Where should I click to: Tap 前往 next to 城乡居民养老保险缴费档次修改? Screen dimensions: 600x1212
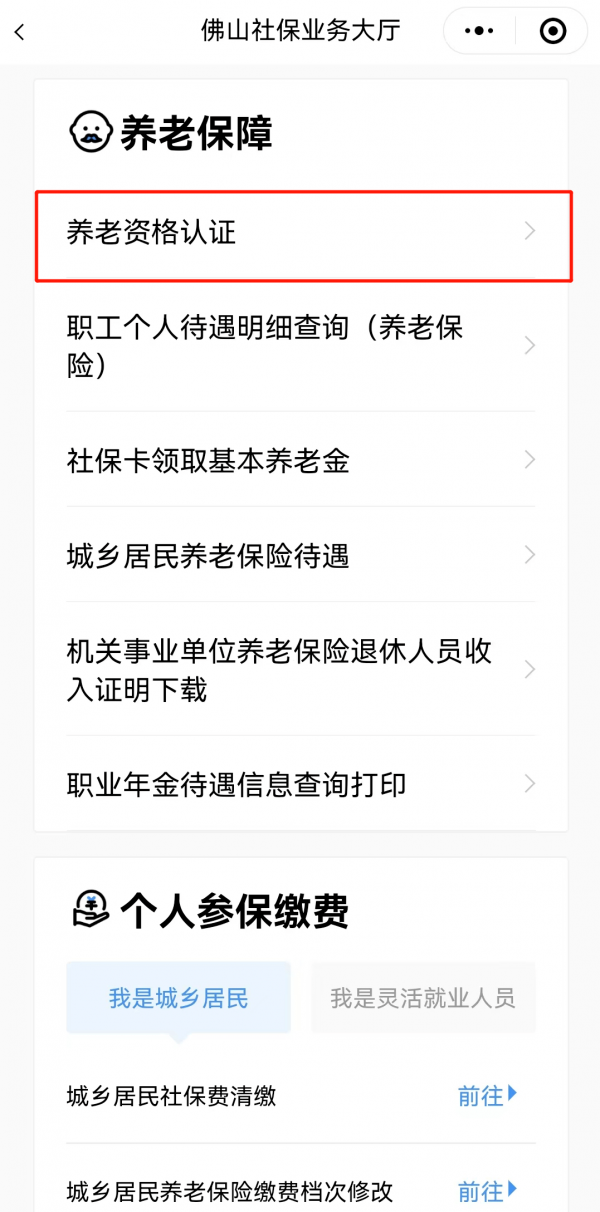(487, 1191)
